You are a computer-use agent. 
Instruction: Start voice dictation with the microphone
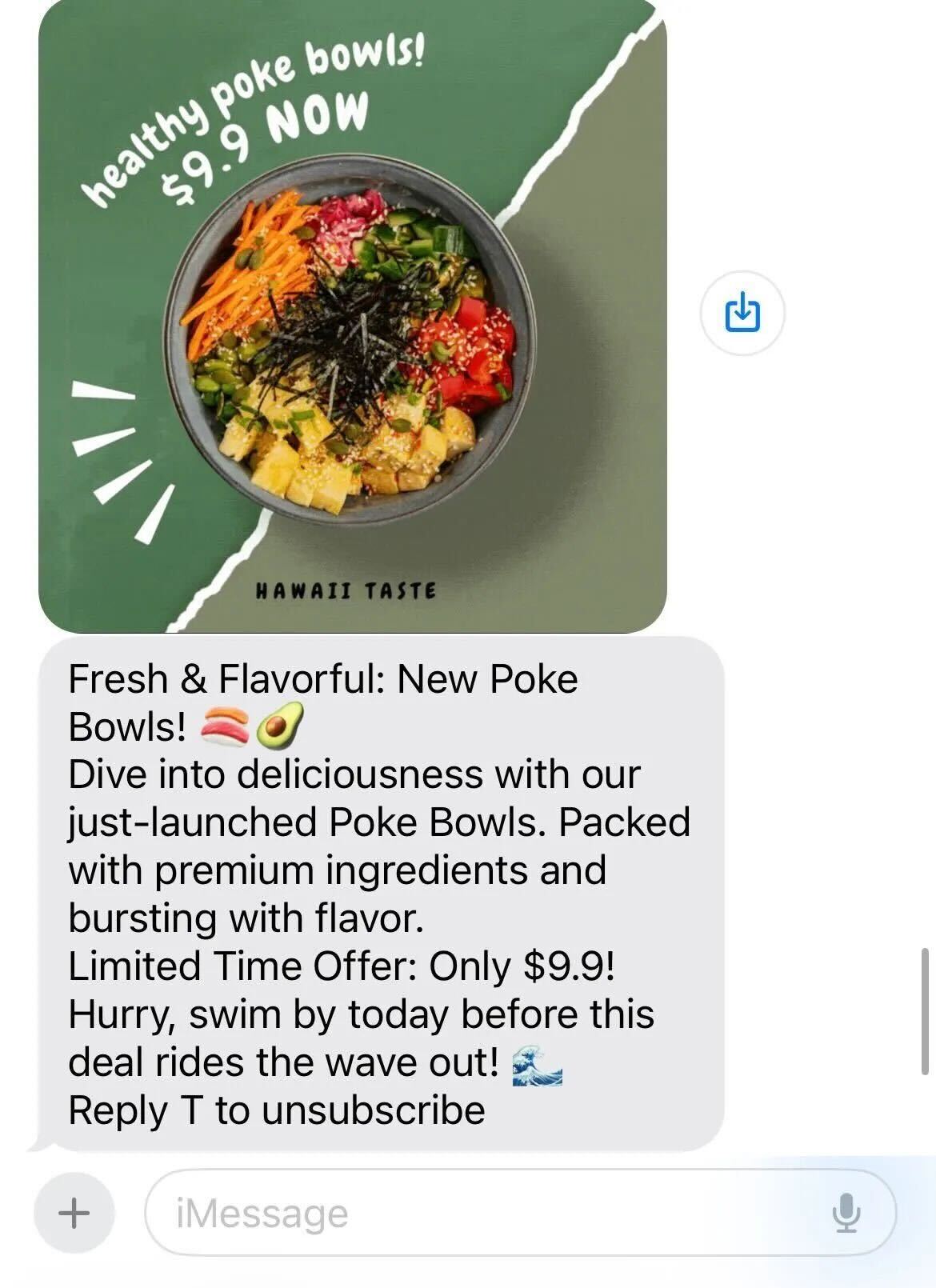[846, 1213]
